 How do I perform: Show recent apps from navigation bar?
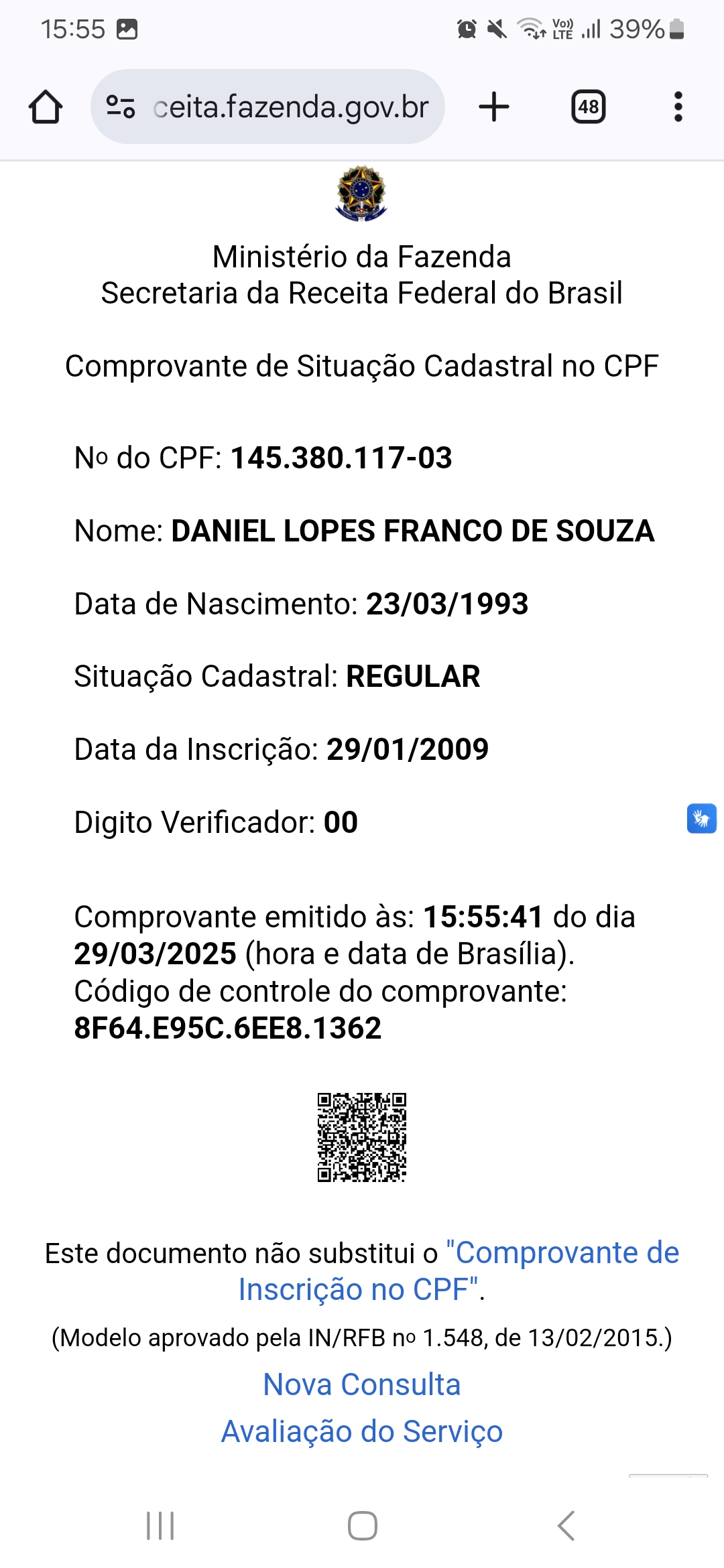point(160,1526)
